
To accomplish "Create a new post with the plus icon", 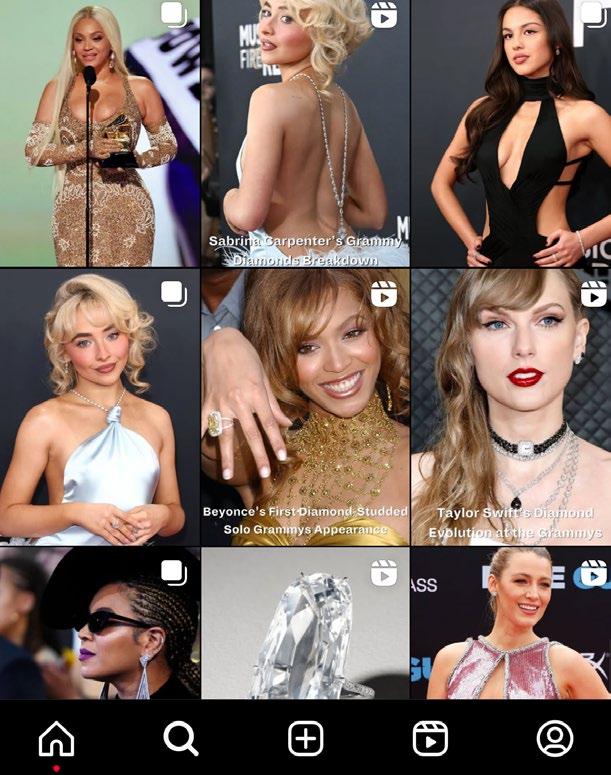I will pyautogui.click(x=305, y=739).
